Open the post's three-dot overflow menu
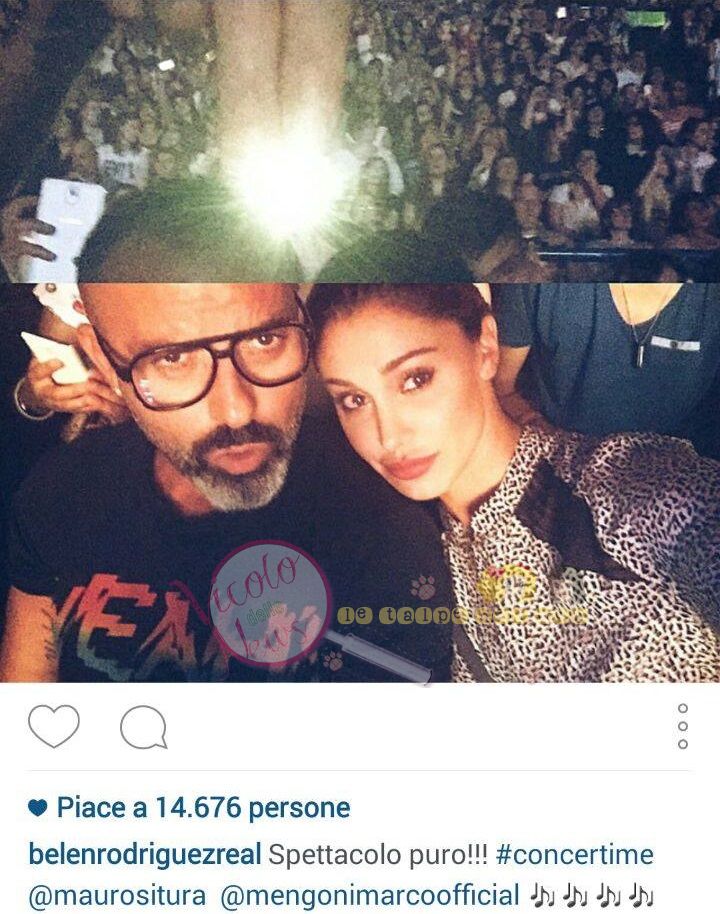 (683, 726)
